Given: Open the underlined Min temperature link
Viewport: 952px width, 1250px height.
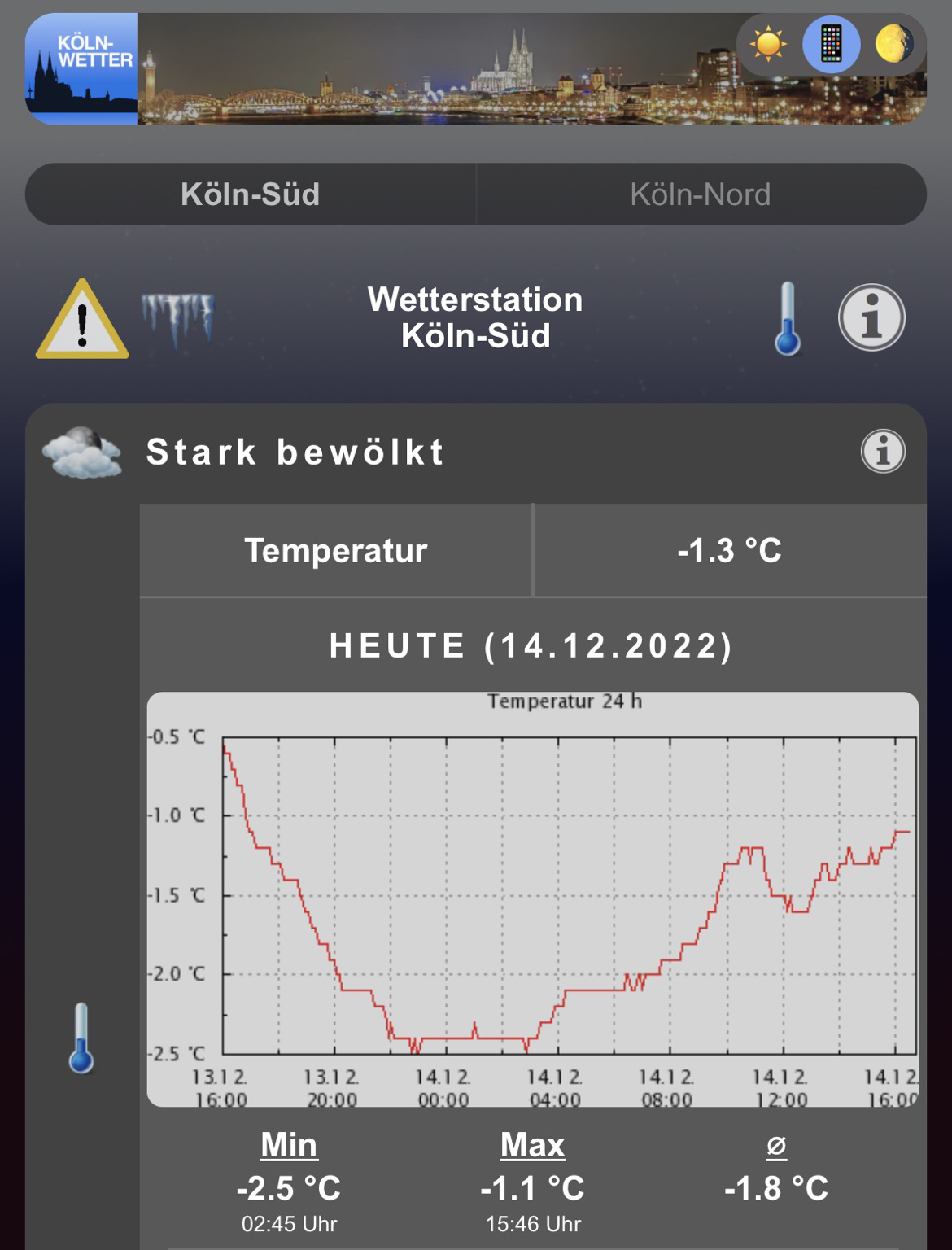Looking at the screenshot, I should (x=289, y=1145).
